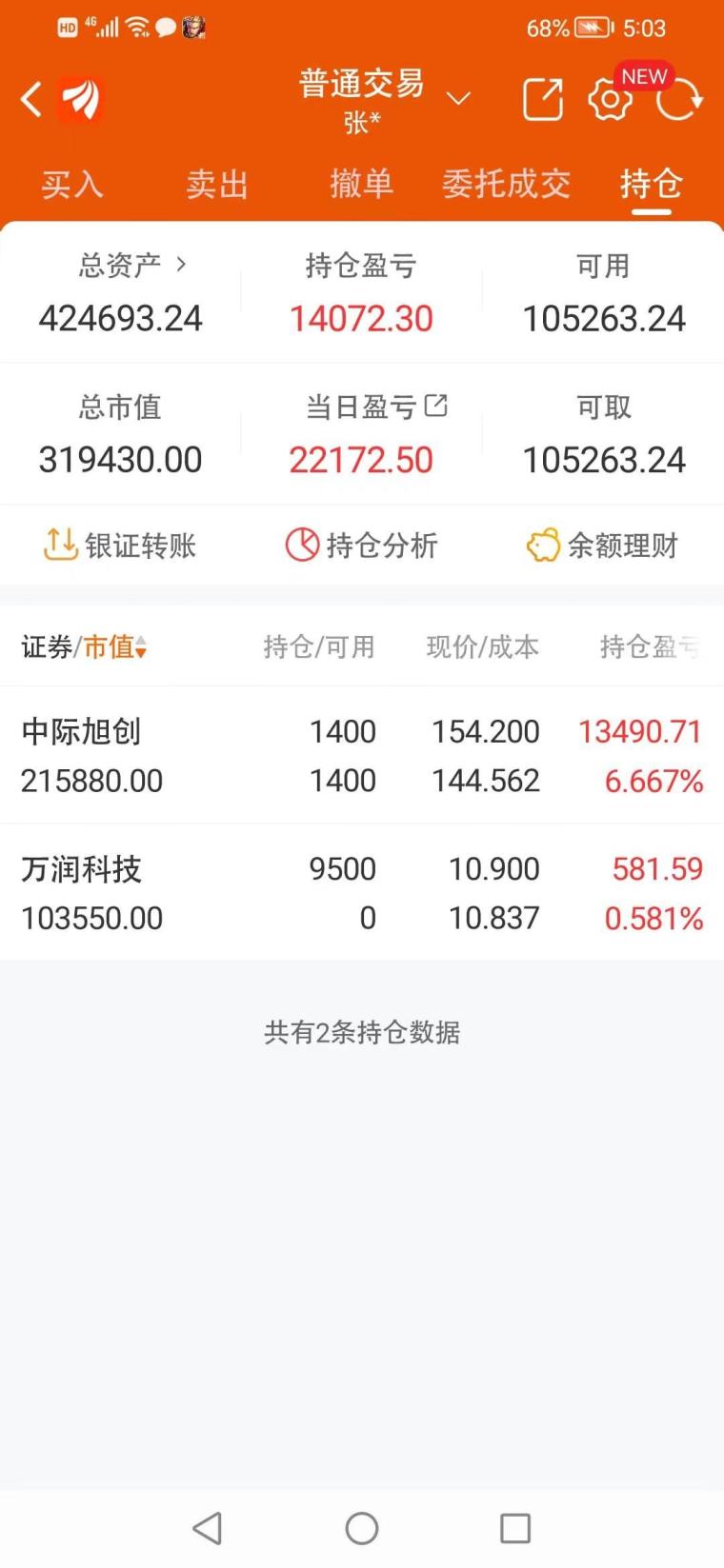Tap the system home button
This screenshot has width=724, height=1568.
click(x=362, y=1528)
